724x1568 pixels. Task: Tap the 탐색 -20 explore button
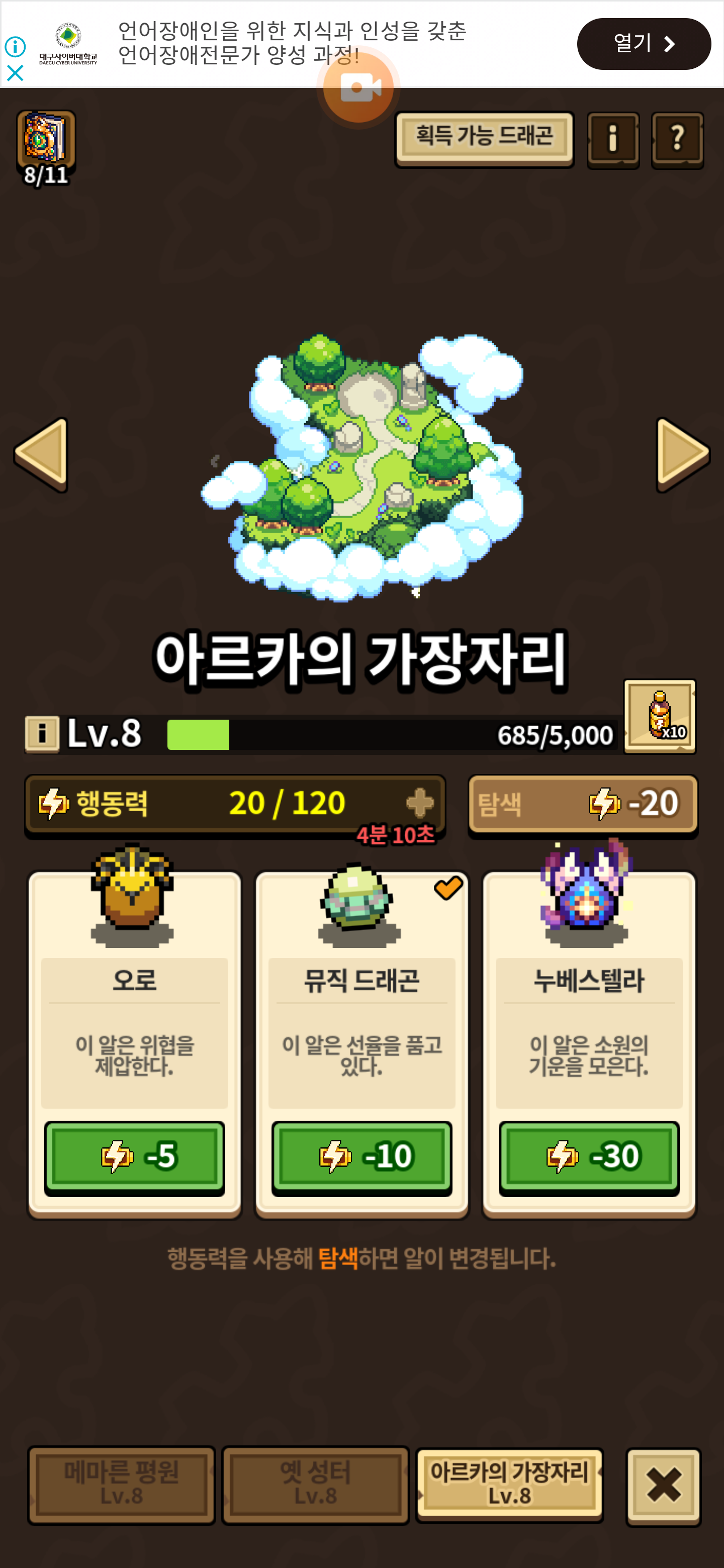pos(583,805)
